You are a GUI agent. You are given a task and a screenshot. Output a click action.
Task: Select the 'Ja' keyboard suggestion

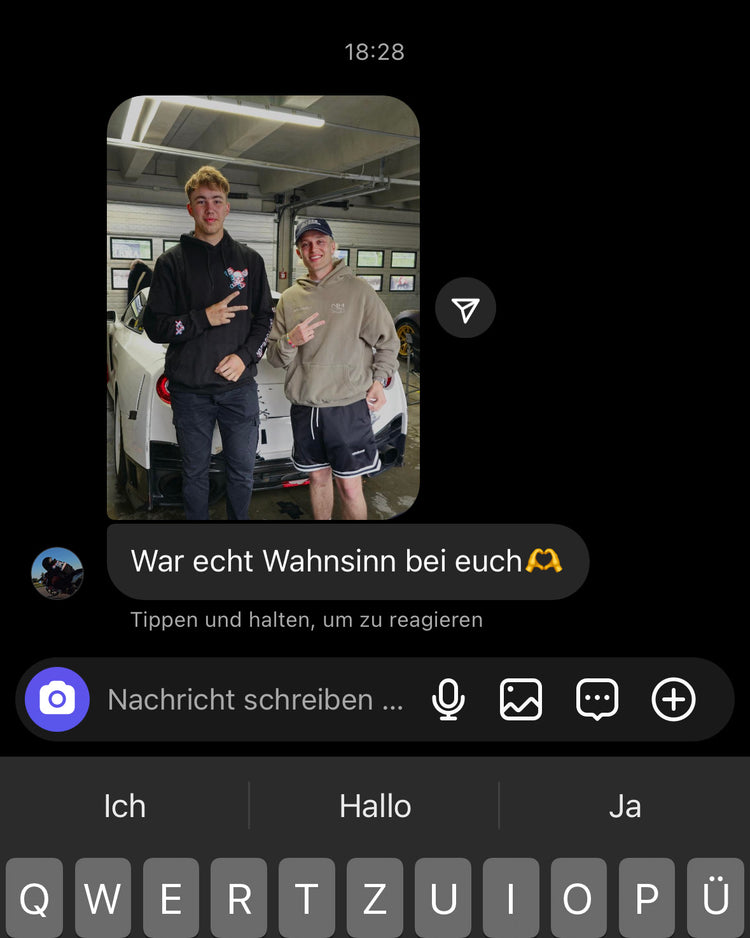(625, 806)
